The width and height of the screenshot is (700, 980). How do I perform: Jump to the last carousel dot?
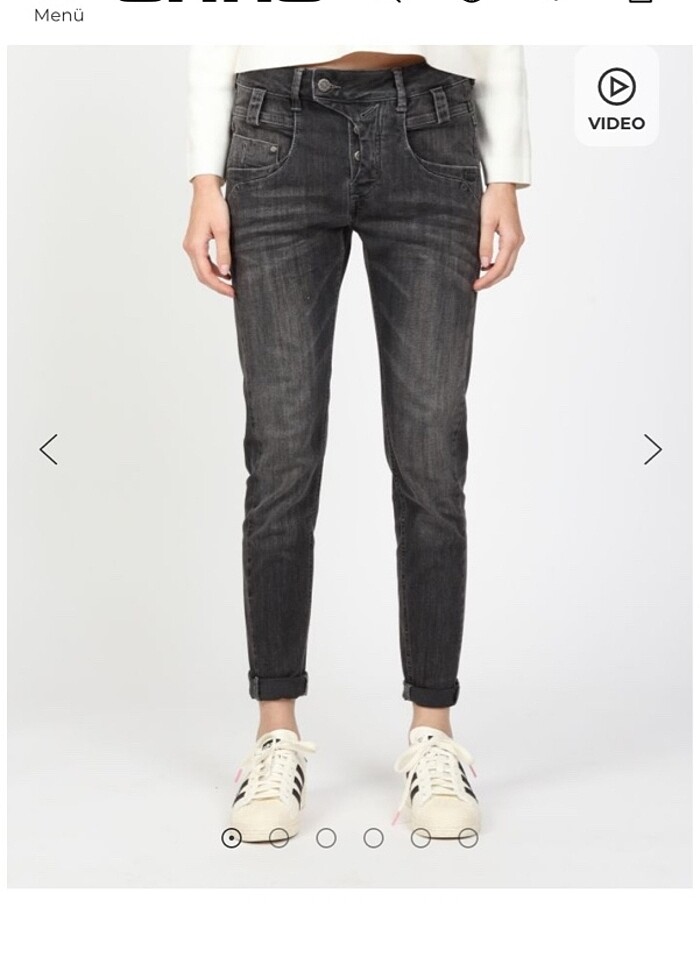point(468,838)
